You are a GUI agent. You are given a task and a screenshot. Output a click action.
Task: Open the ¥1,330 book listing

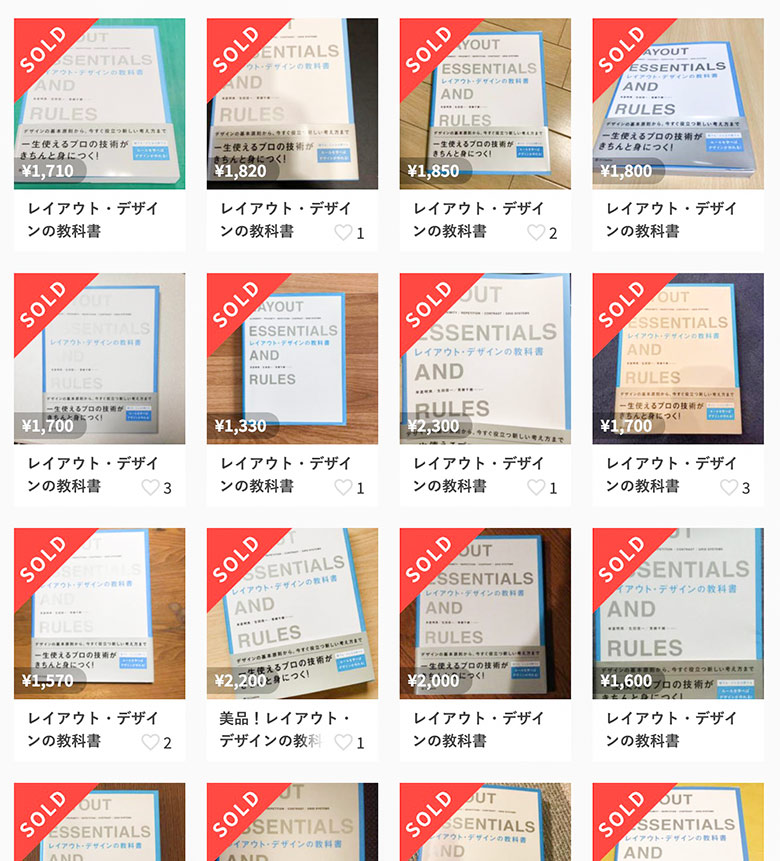(x=292, y=359)
